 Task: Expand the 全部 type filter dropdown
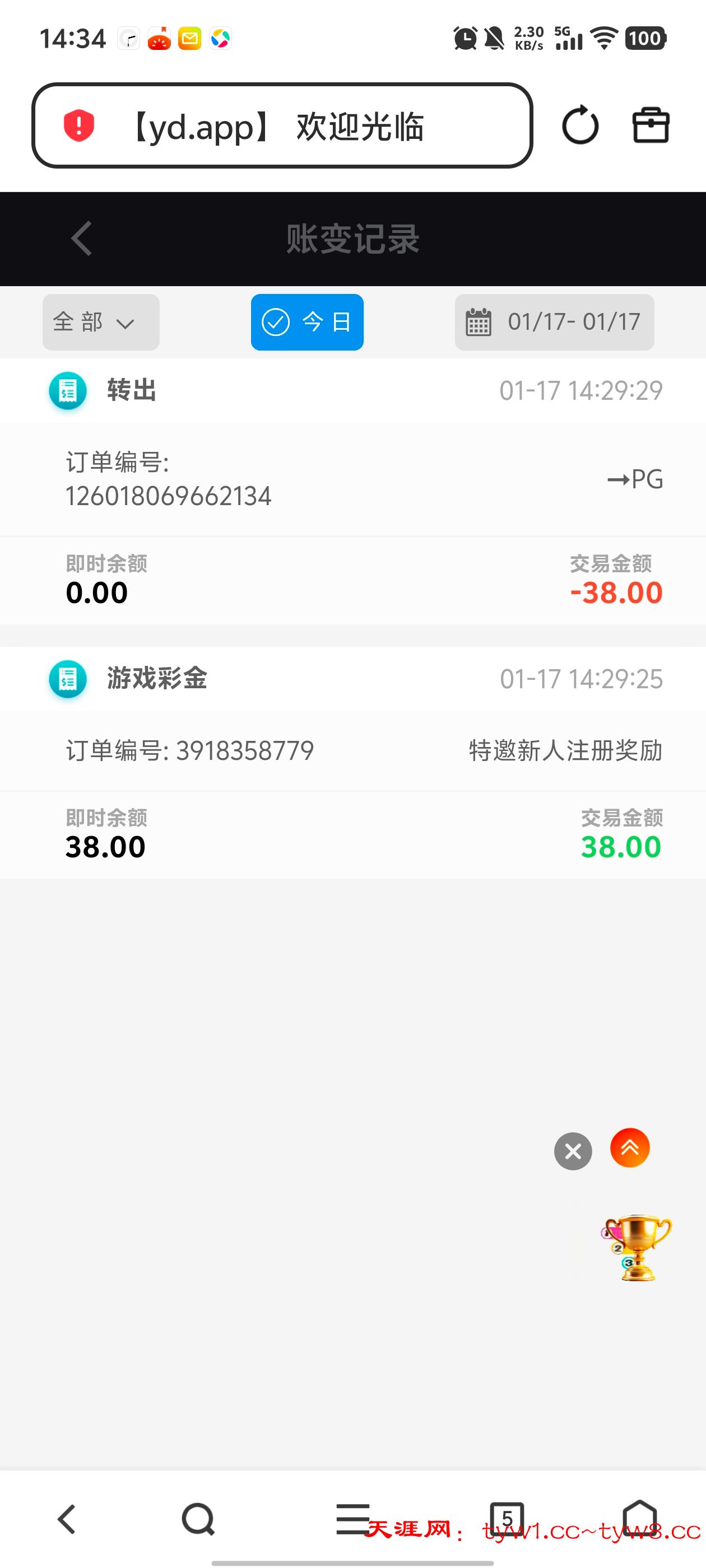click(101, 322)
